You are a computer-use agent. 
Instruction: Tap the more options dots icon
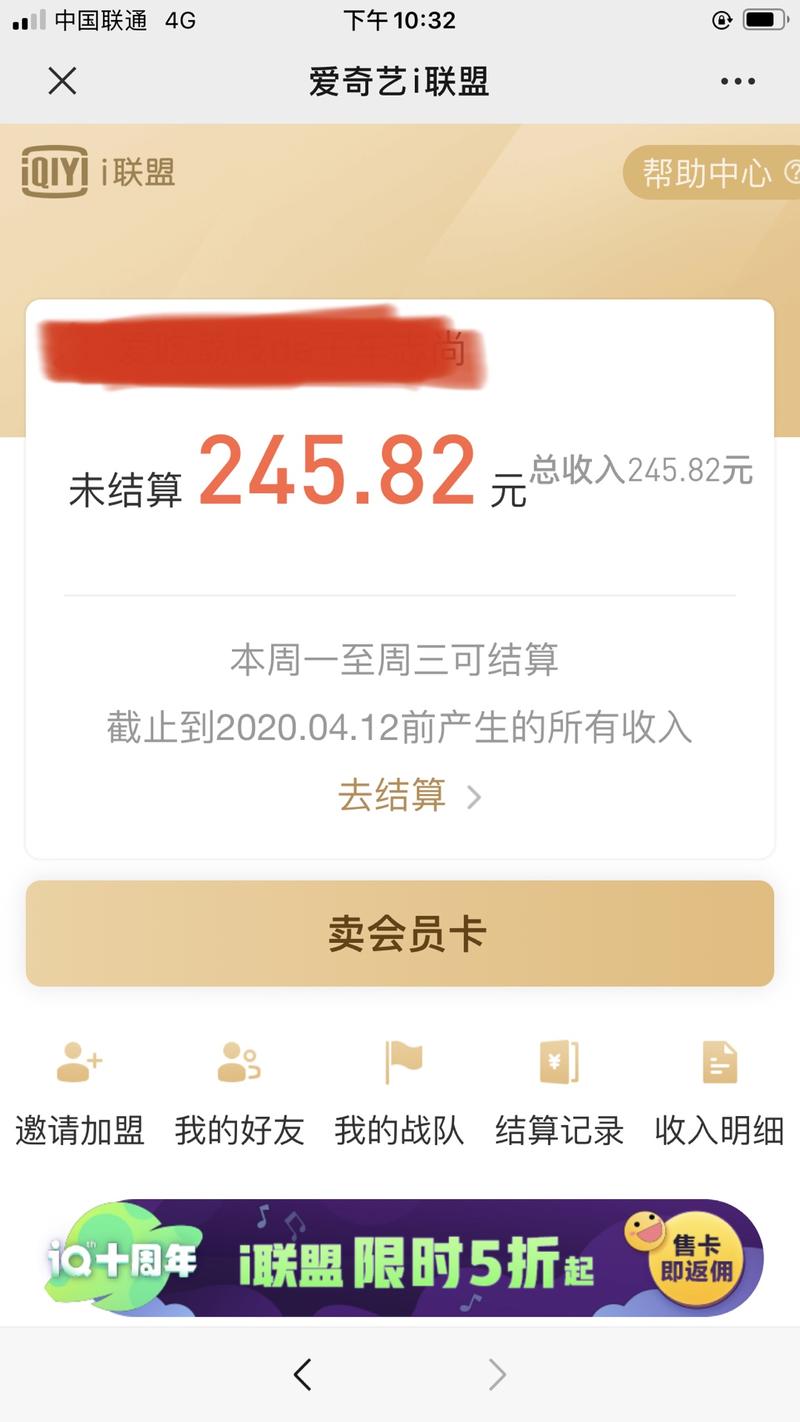[737, 81]
